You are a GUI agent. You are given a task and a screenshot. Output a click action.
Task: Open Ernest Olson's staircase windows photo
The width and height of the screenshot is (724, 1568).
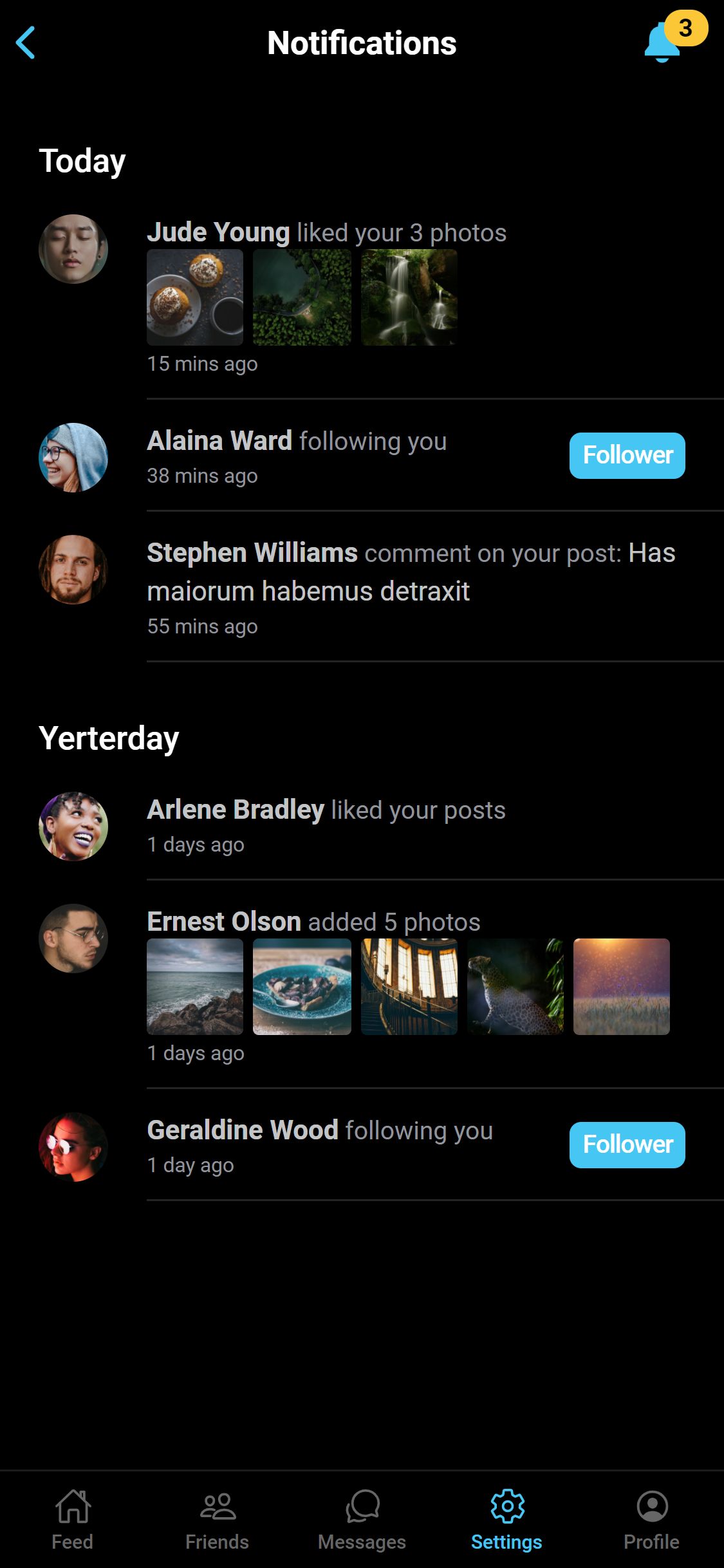pos(409,987)
